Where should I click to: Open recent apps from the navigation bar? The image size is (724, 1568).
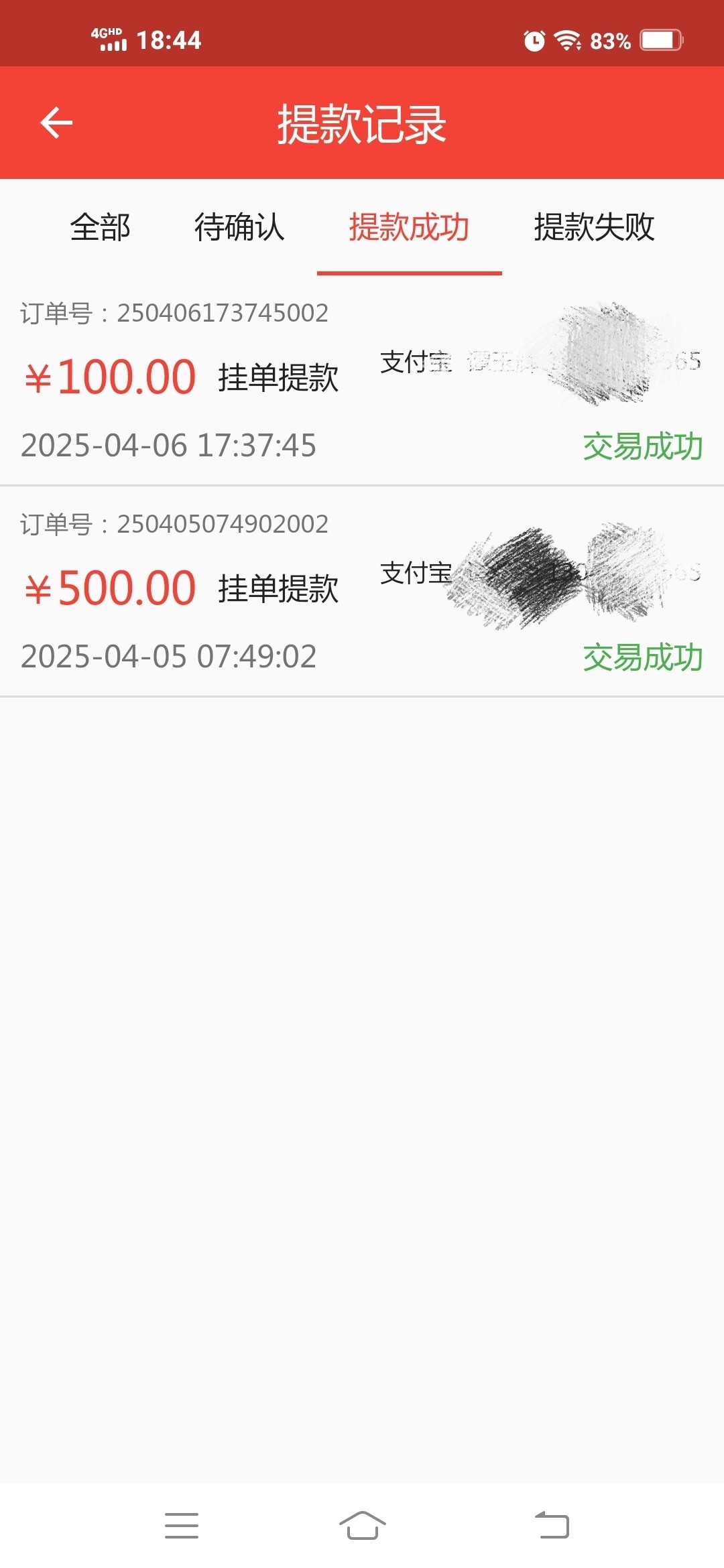(182, 1526)
